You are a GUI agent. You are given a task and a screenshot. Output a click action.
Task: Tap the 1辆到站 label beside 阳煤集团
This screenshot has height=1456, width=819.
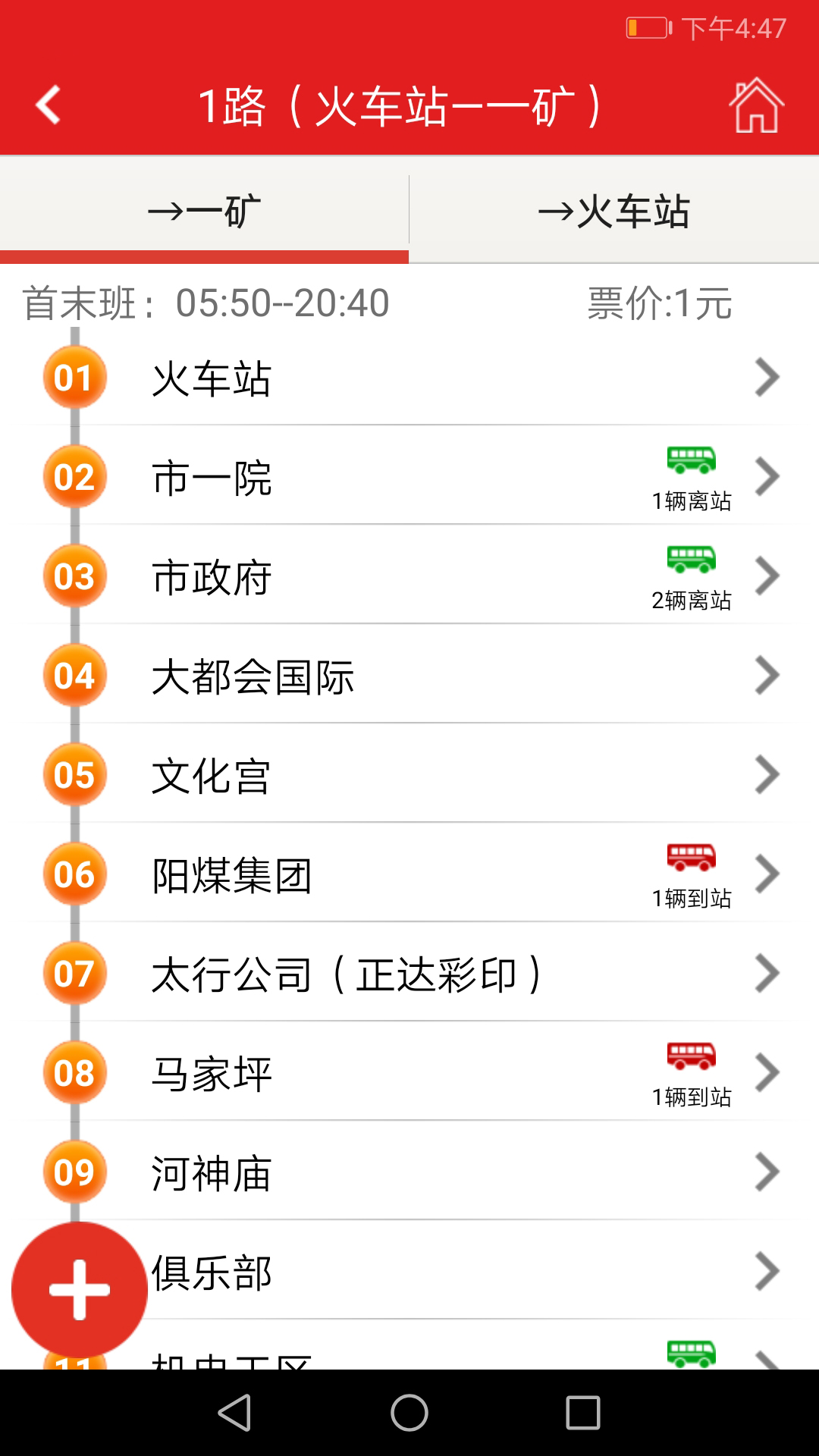pyautogui.click(x=691, y=899)
